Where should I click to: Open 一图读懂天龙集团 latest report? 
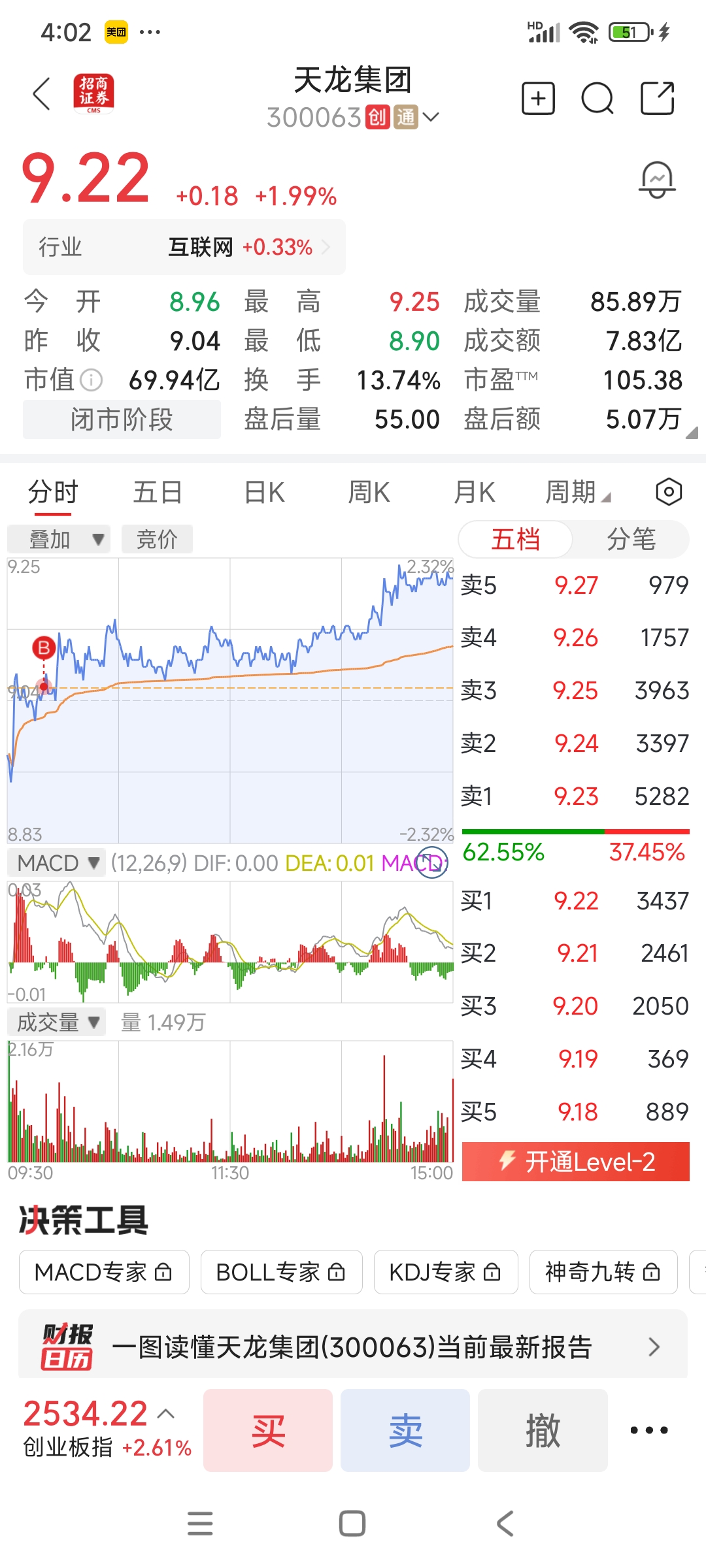pyautogui.click(x=353, y=1347)
